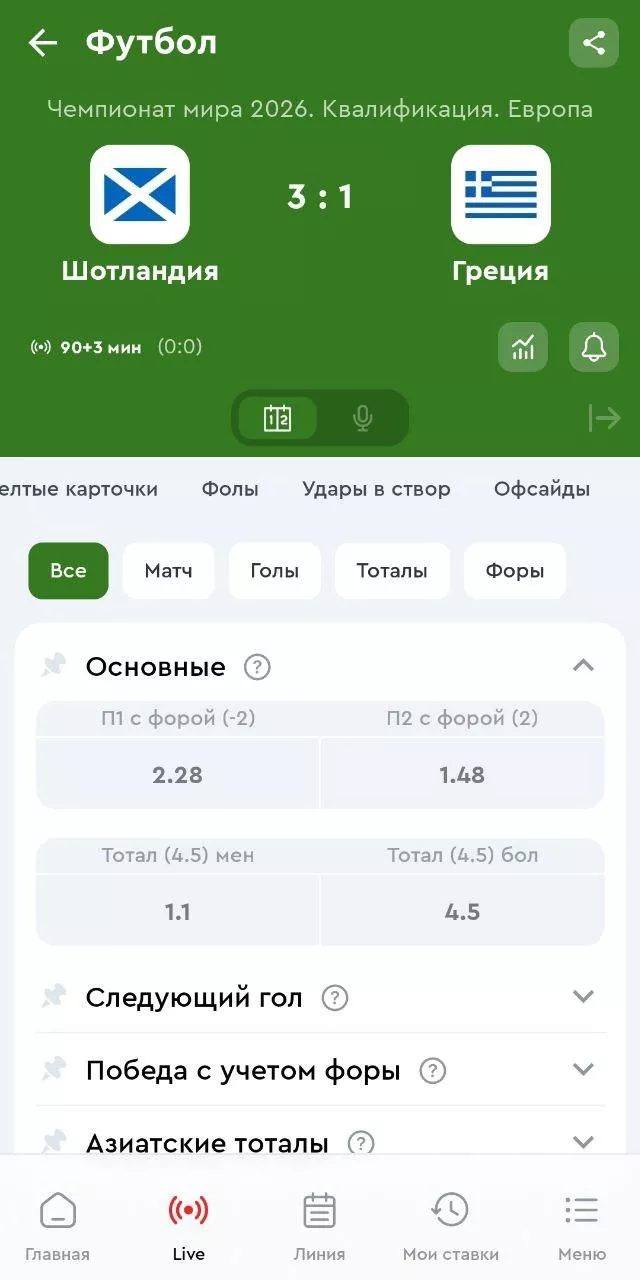Collapse the panel with the arrow-to-bar icon
This screenshot has width=640, height=1280.
[x=604, y=418]
